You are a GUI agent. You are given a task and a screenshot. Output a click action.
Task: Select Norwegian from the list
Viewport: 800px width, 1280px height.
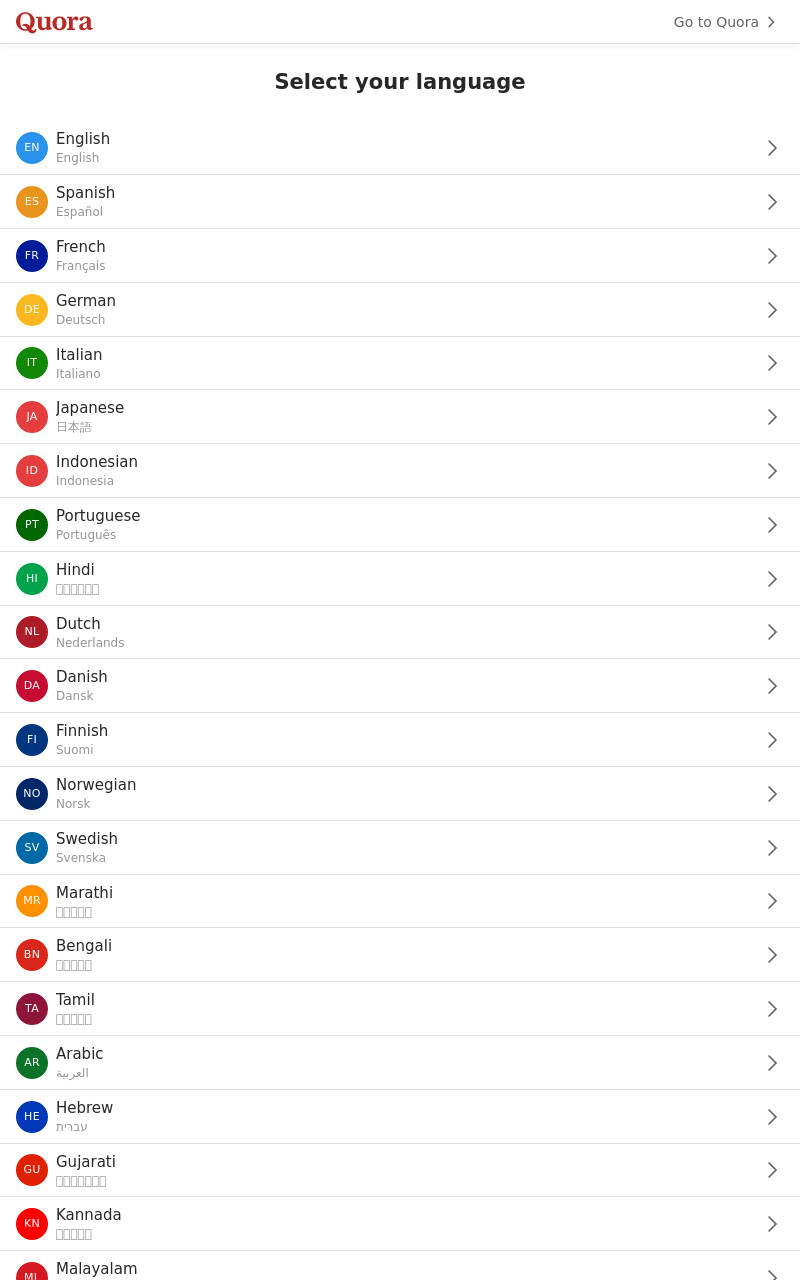[x=400, y=794]
